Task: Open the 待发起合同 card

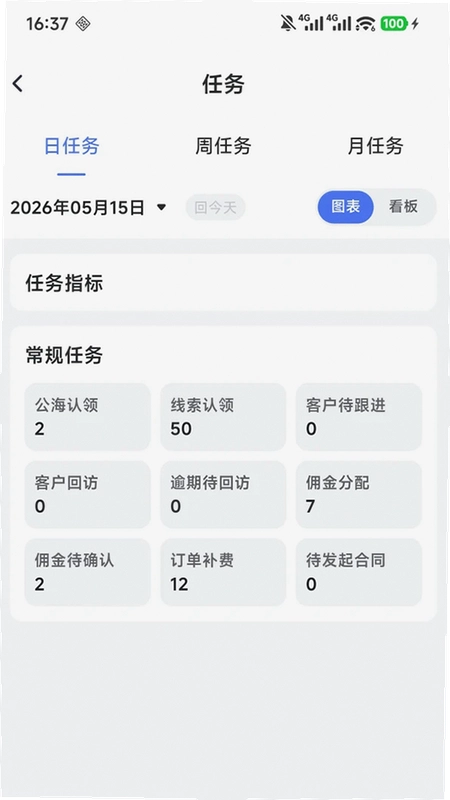Action: 359,572
